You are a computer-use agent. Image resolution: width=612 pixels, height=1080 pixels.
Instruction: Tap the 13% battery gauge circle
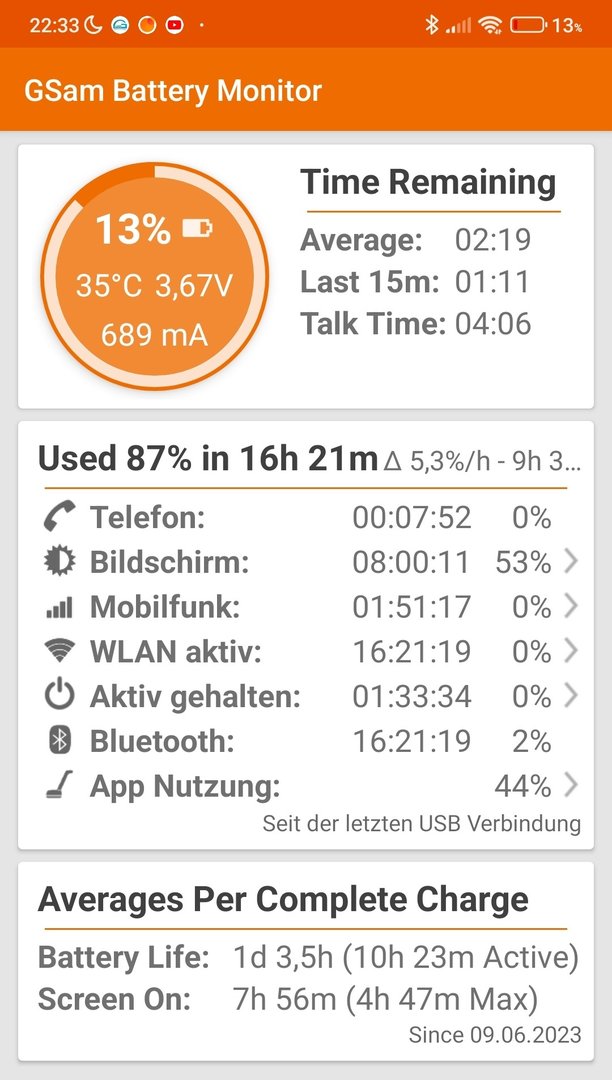155,276
